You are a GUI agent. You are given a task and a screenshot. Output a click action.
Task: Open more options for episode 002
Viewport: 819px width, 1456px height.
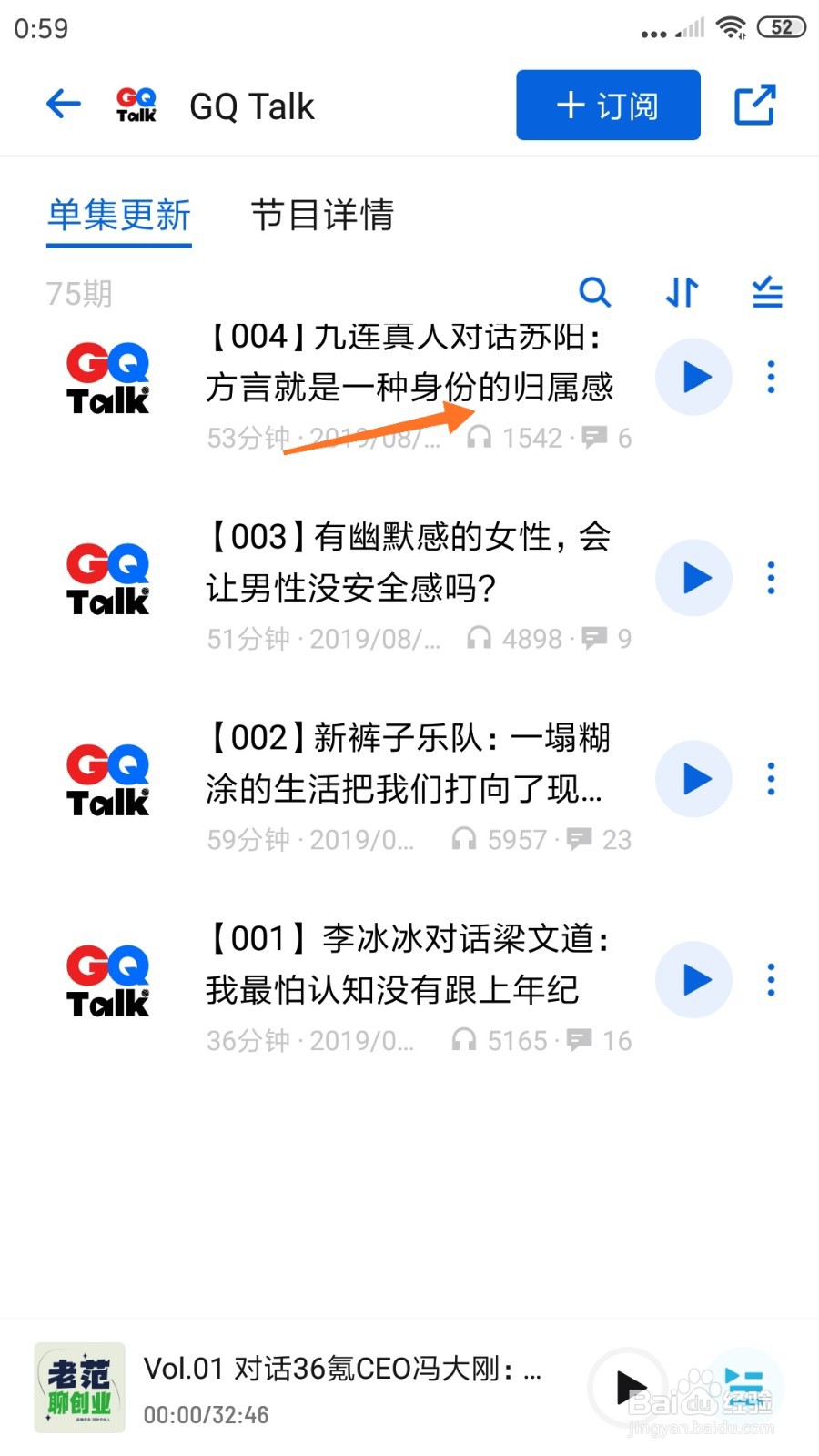point(771,779)
